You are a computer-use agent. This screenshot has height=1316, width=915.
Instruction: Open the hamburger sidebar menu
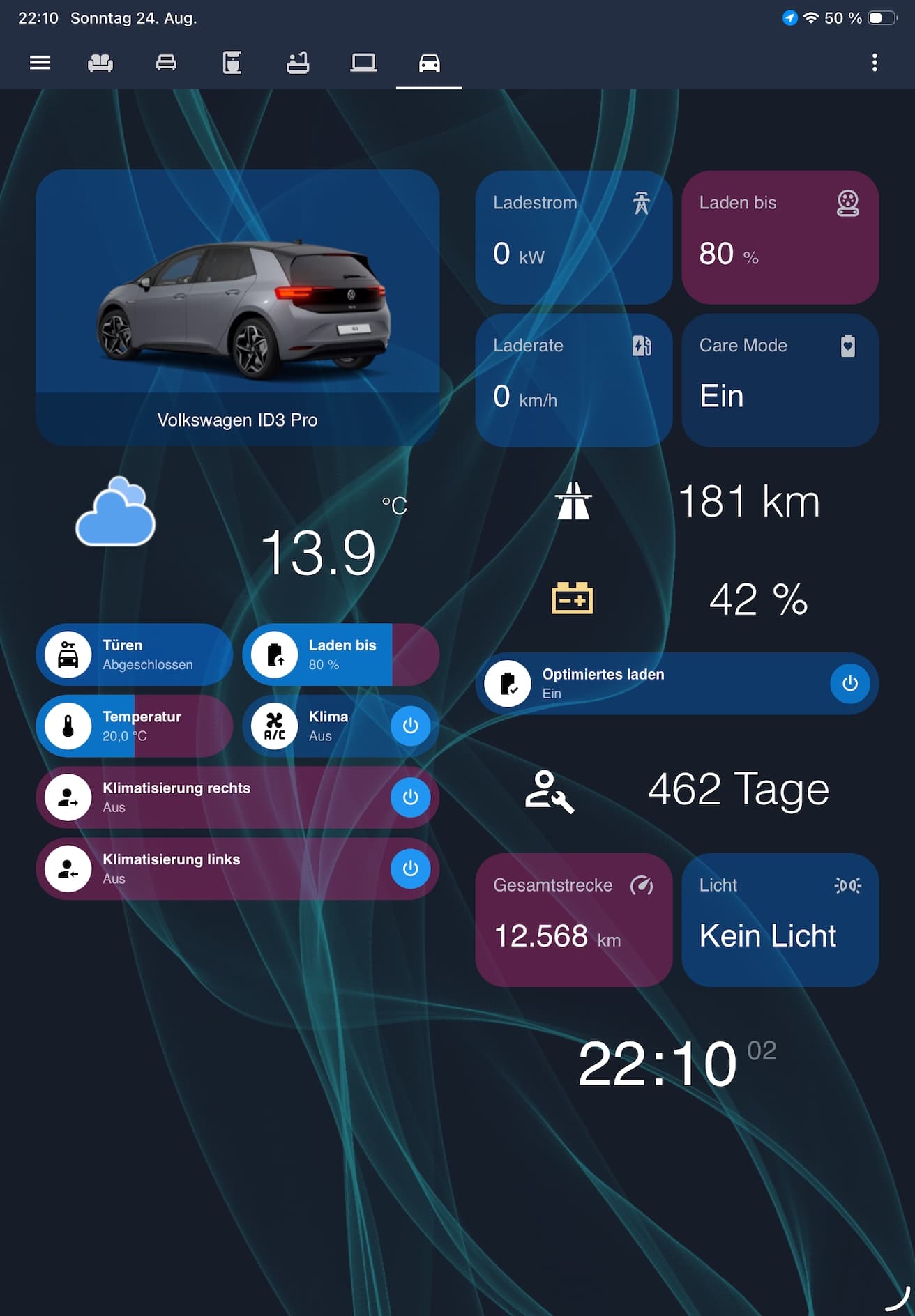40,63
